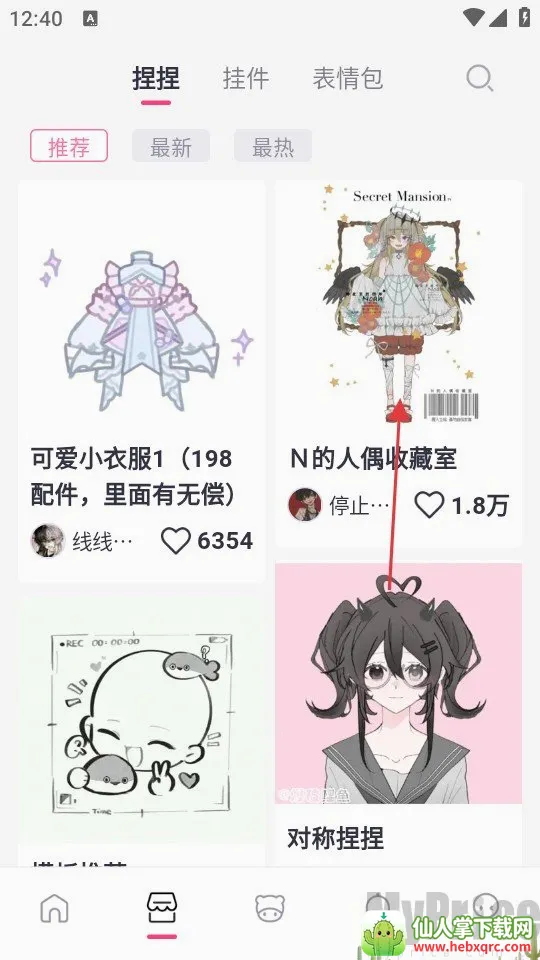Open the REC frame doodle card
This screenshot has height=960, width=540.
point(141,732)
